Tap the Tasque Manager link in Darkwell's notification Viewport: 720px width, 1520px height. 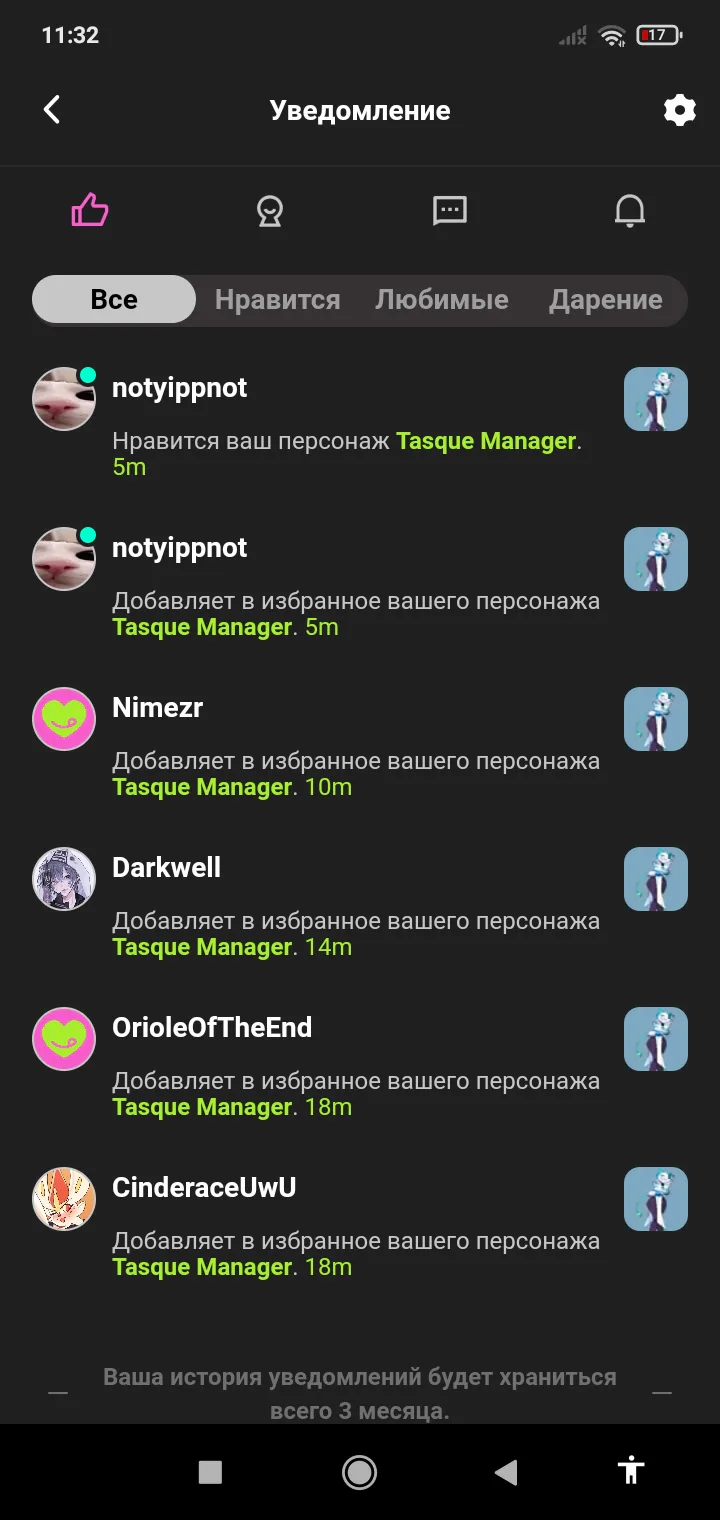click(x=202, y=947)
